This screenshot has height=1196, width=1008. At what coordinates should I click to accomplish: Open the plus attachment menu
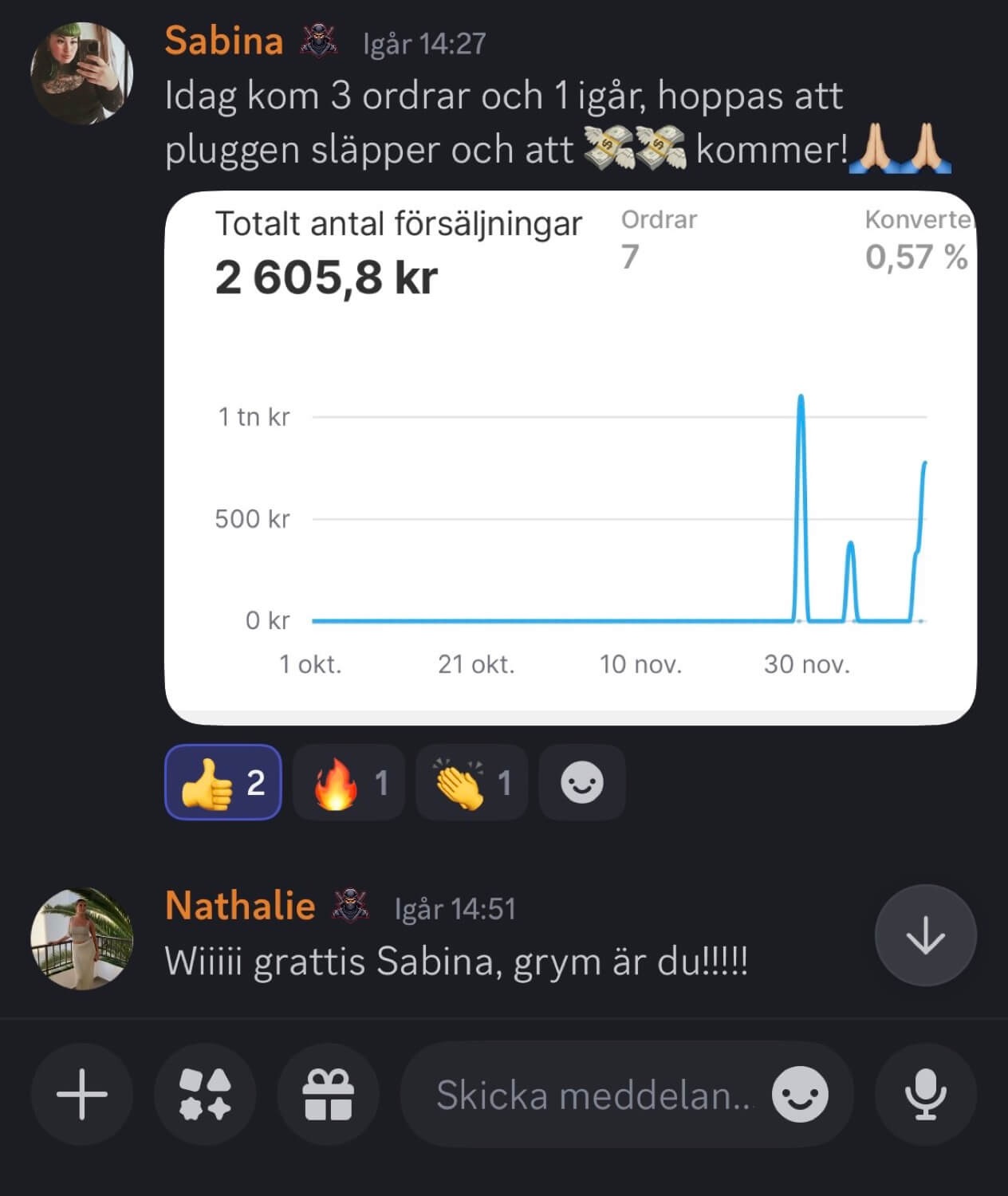click(x=82, y=1094)
